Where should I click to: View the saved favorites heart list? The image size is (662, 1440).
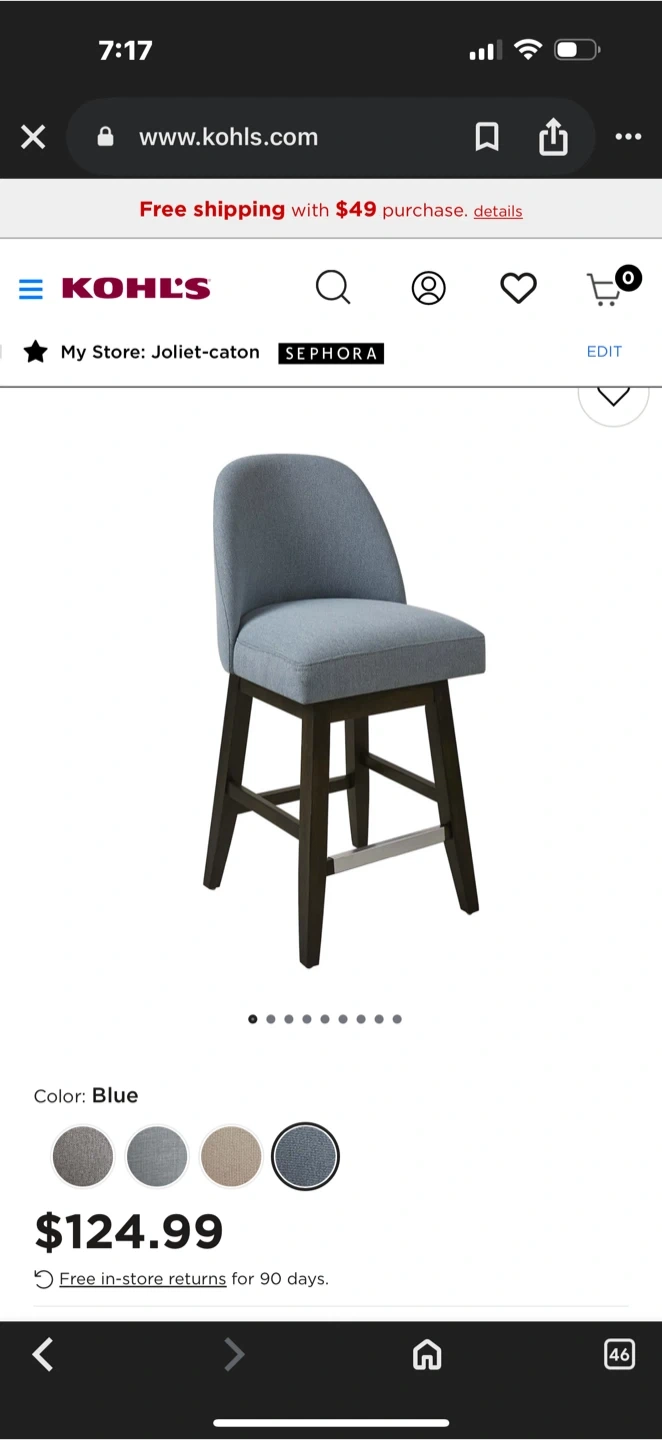pyautogui.click(x=518, y=288)
